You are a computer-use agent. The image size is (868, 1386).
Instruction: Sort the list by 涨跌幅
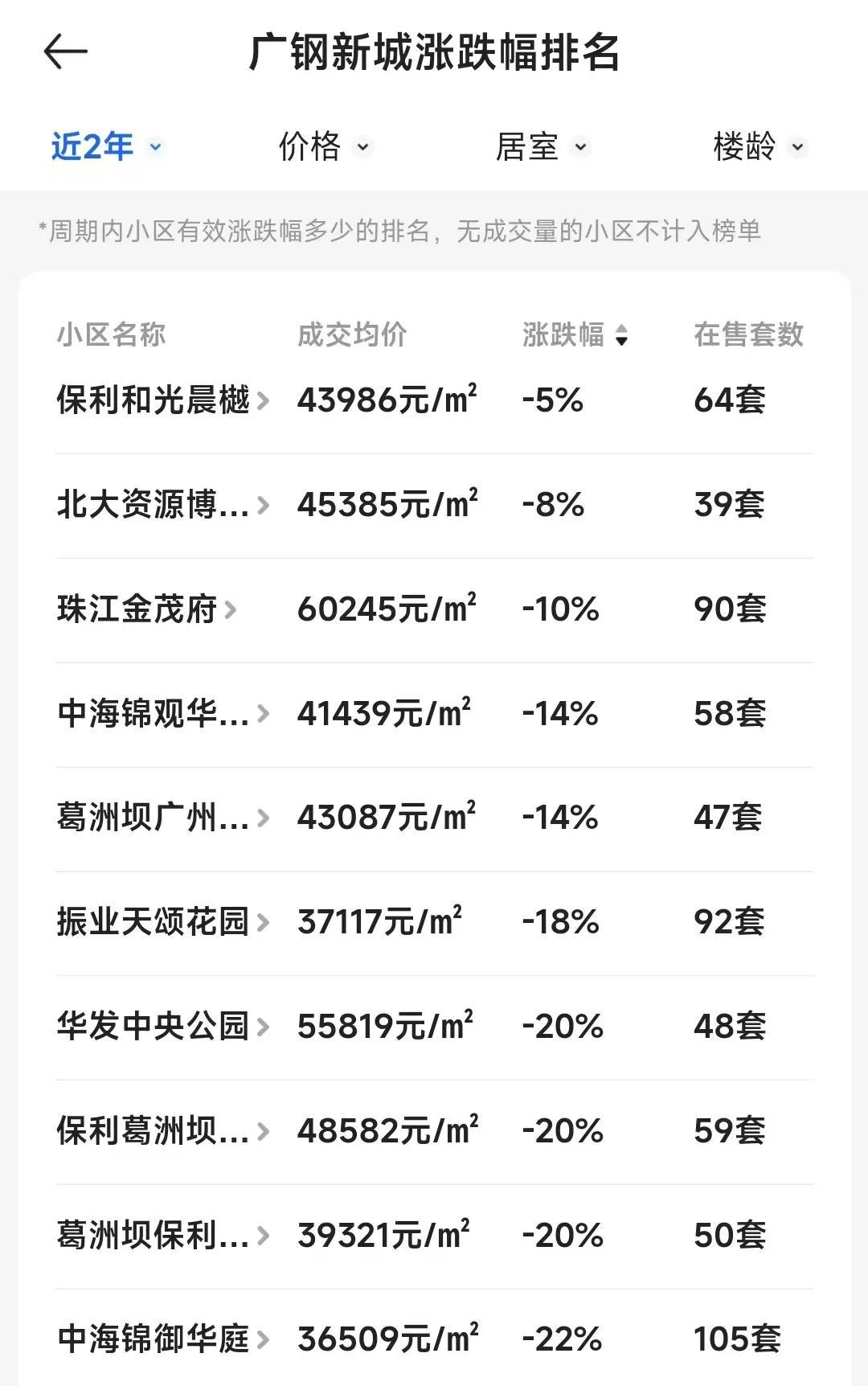point(575,335)
